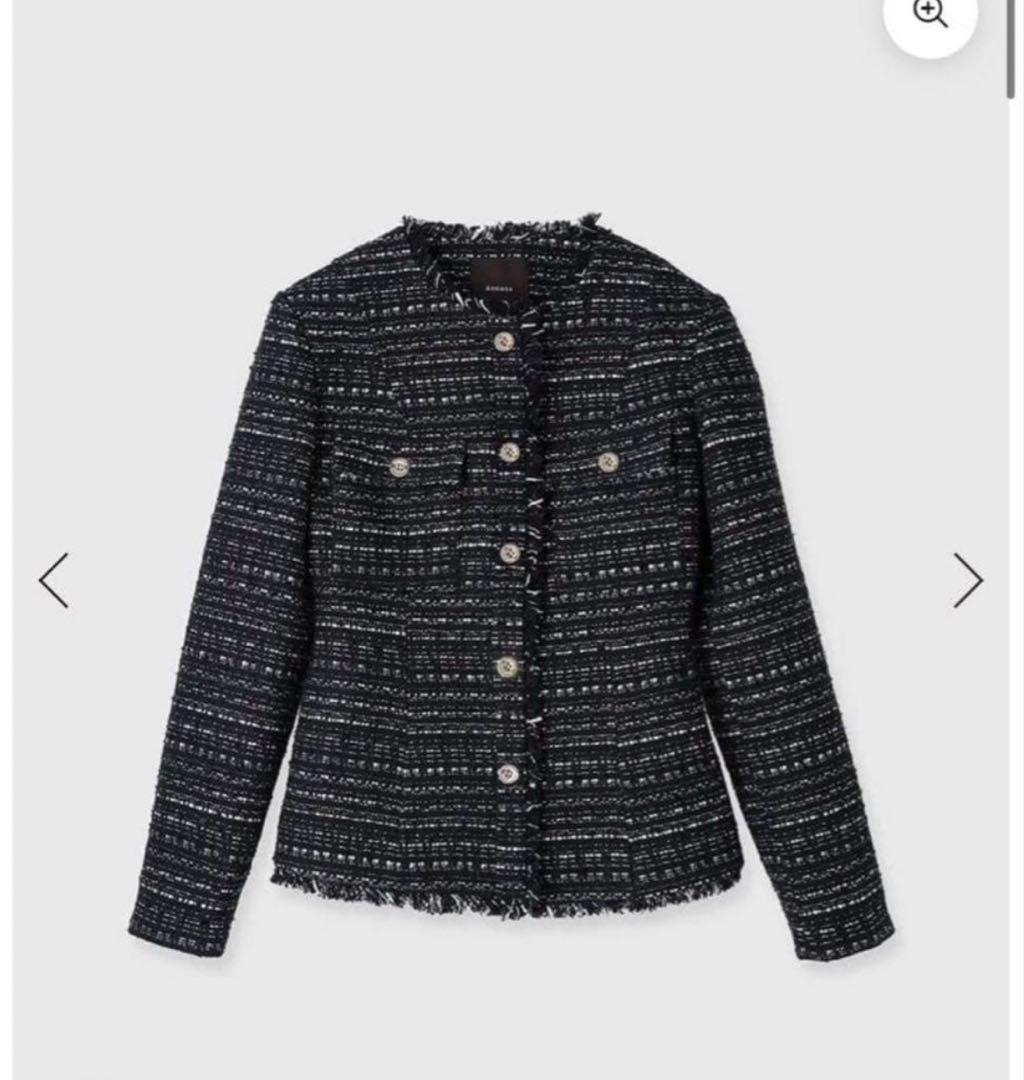Viewport: 1024px width, 1080px height.
Task: Go to the next product image
Action: tap(967, 580)
